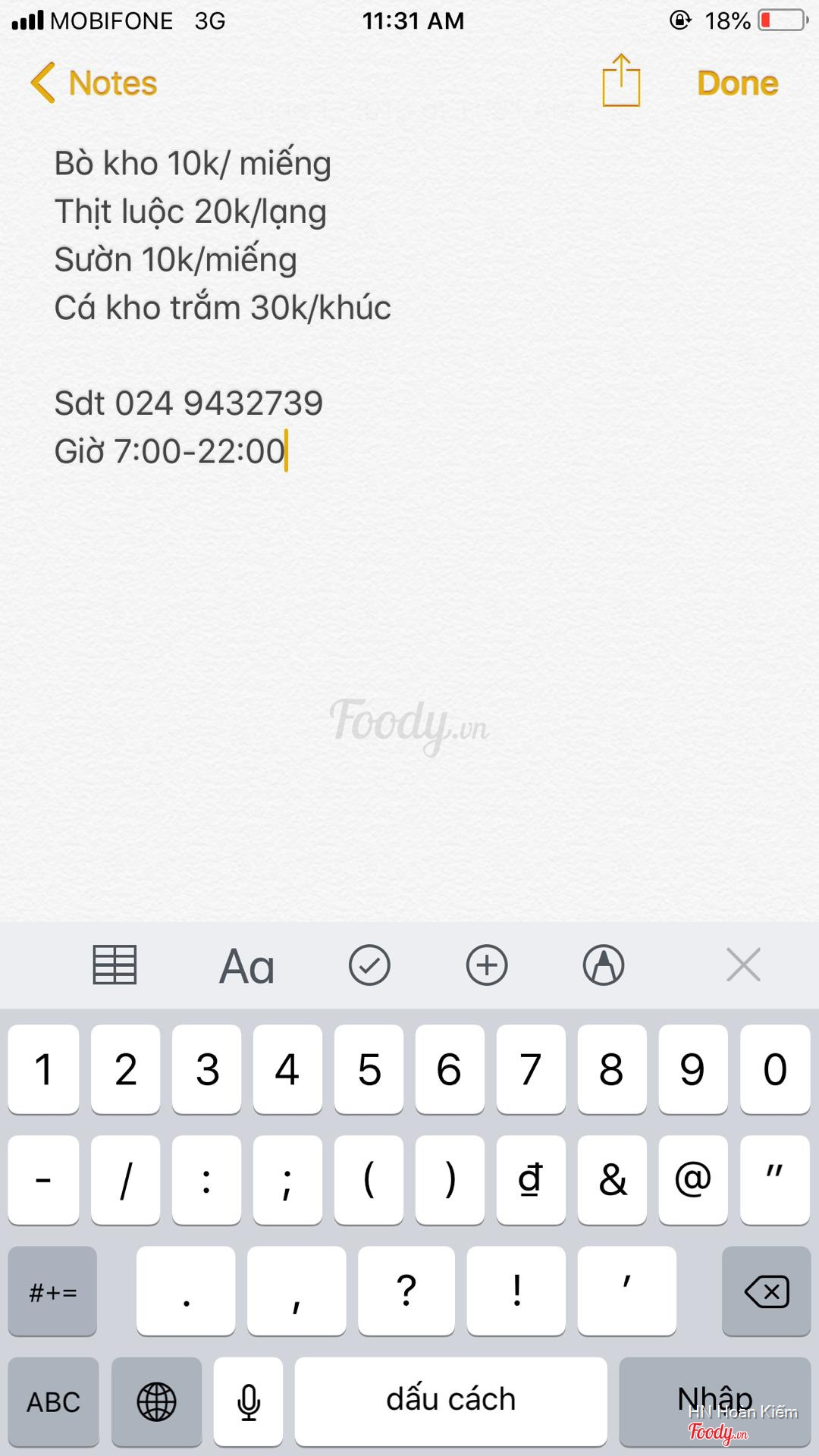
Task: Open the #+= symbols keyboard
Action: (53, 1291)
